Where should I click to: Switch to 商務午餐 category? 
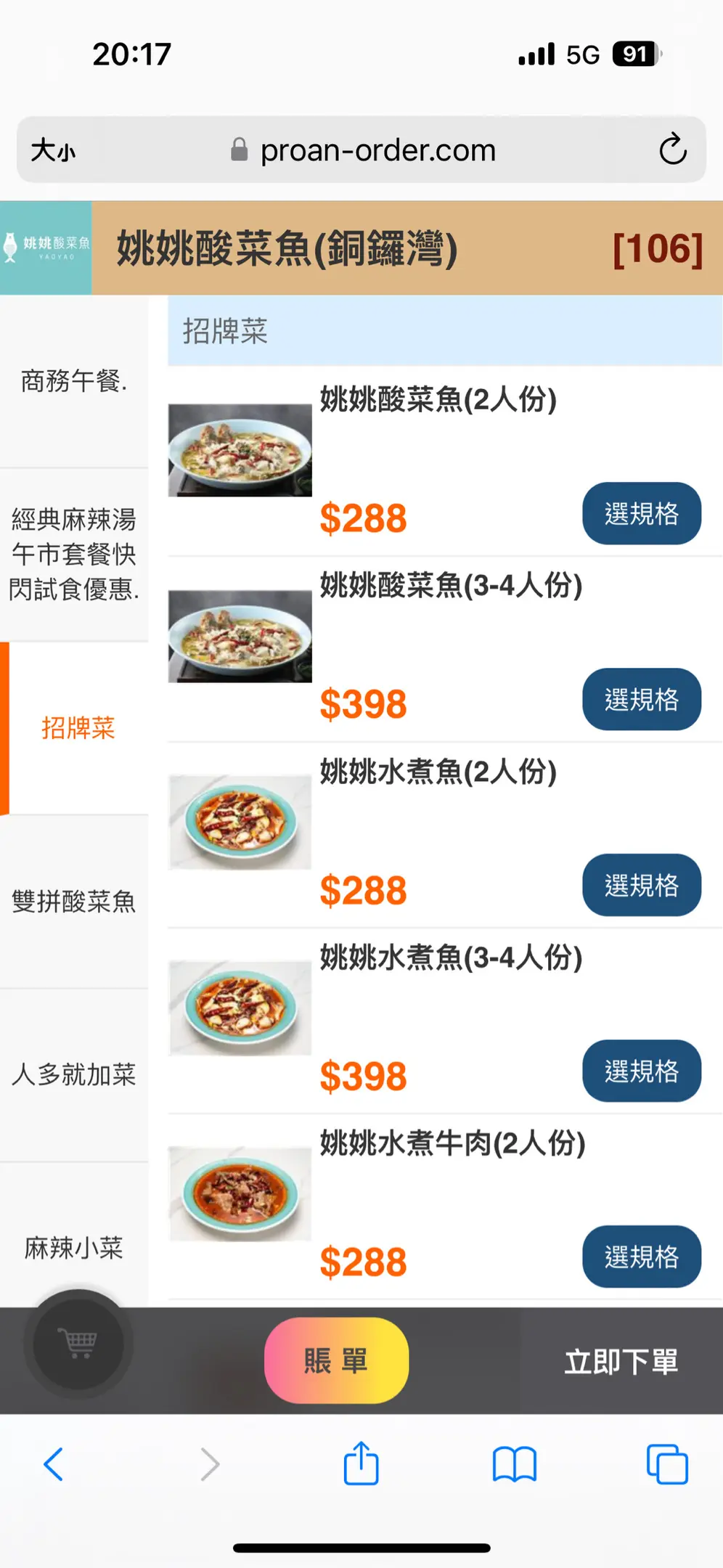(x=74, y=381)
